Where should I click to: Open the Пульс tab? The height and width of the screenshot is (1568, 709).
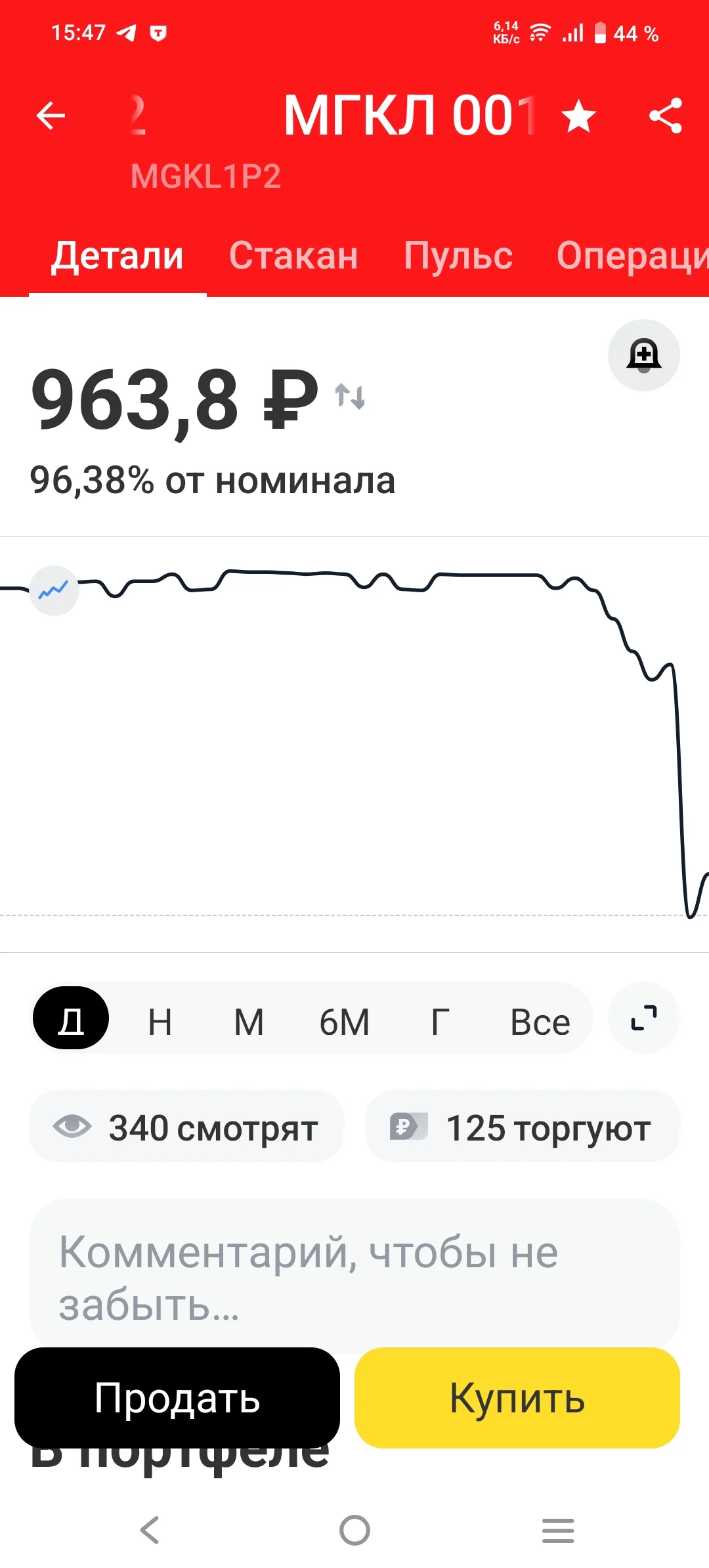458,255
